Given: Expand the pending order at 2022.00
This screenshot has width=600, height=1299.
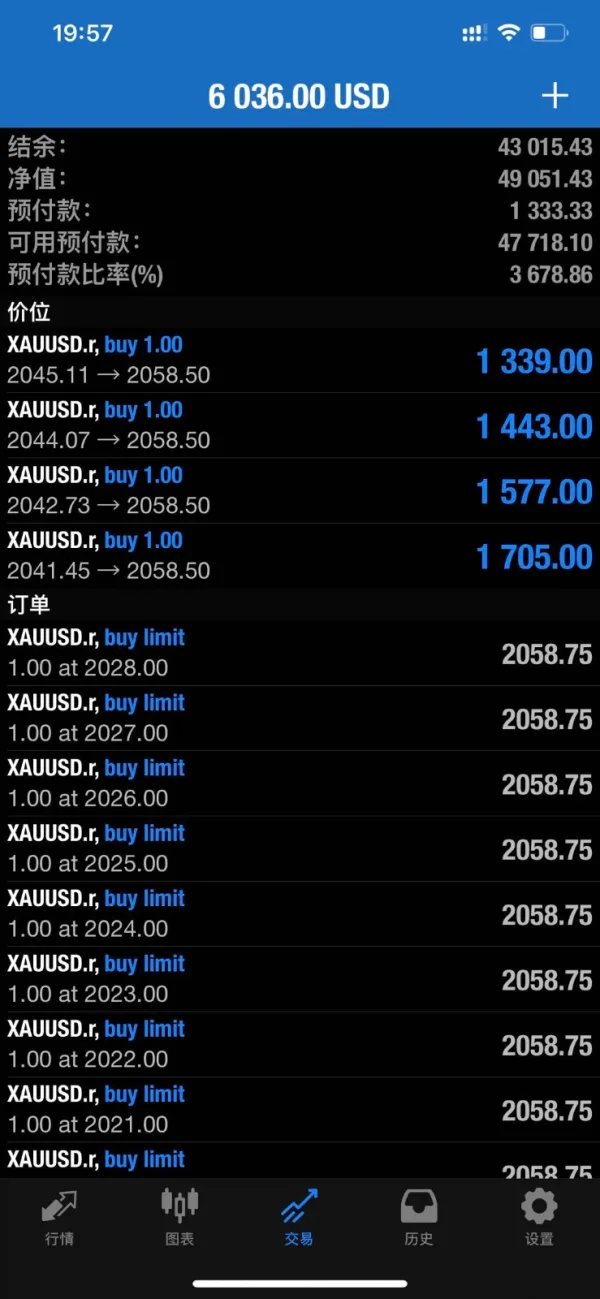Looking at the screenshot, I should (300, 1044).
